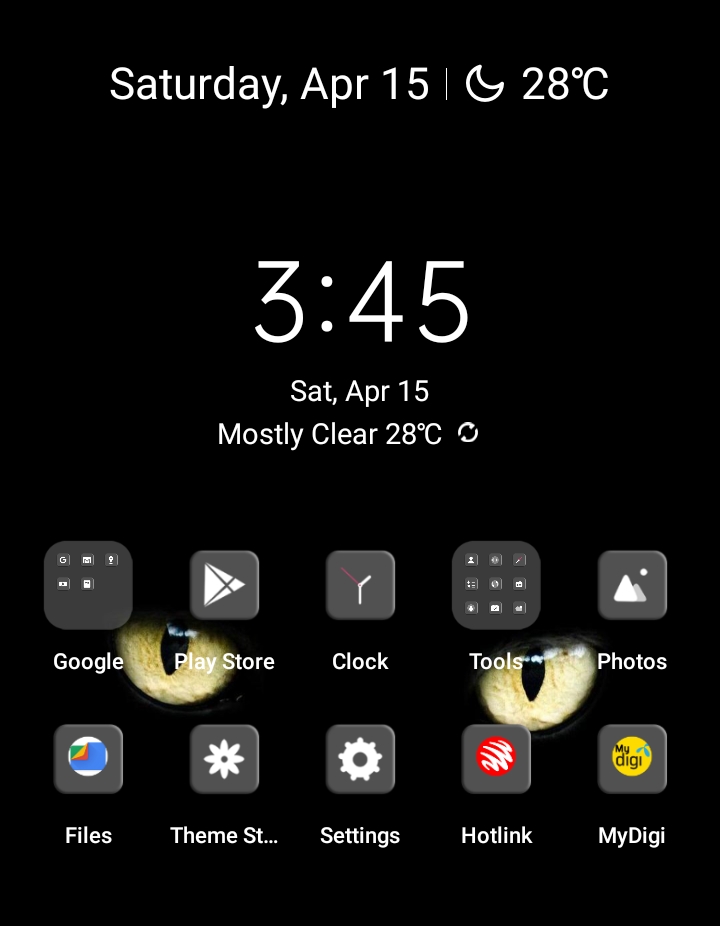Open the Files app

click(88, 759)
